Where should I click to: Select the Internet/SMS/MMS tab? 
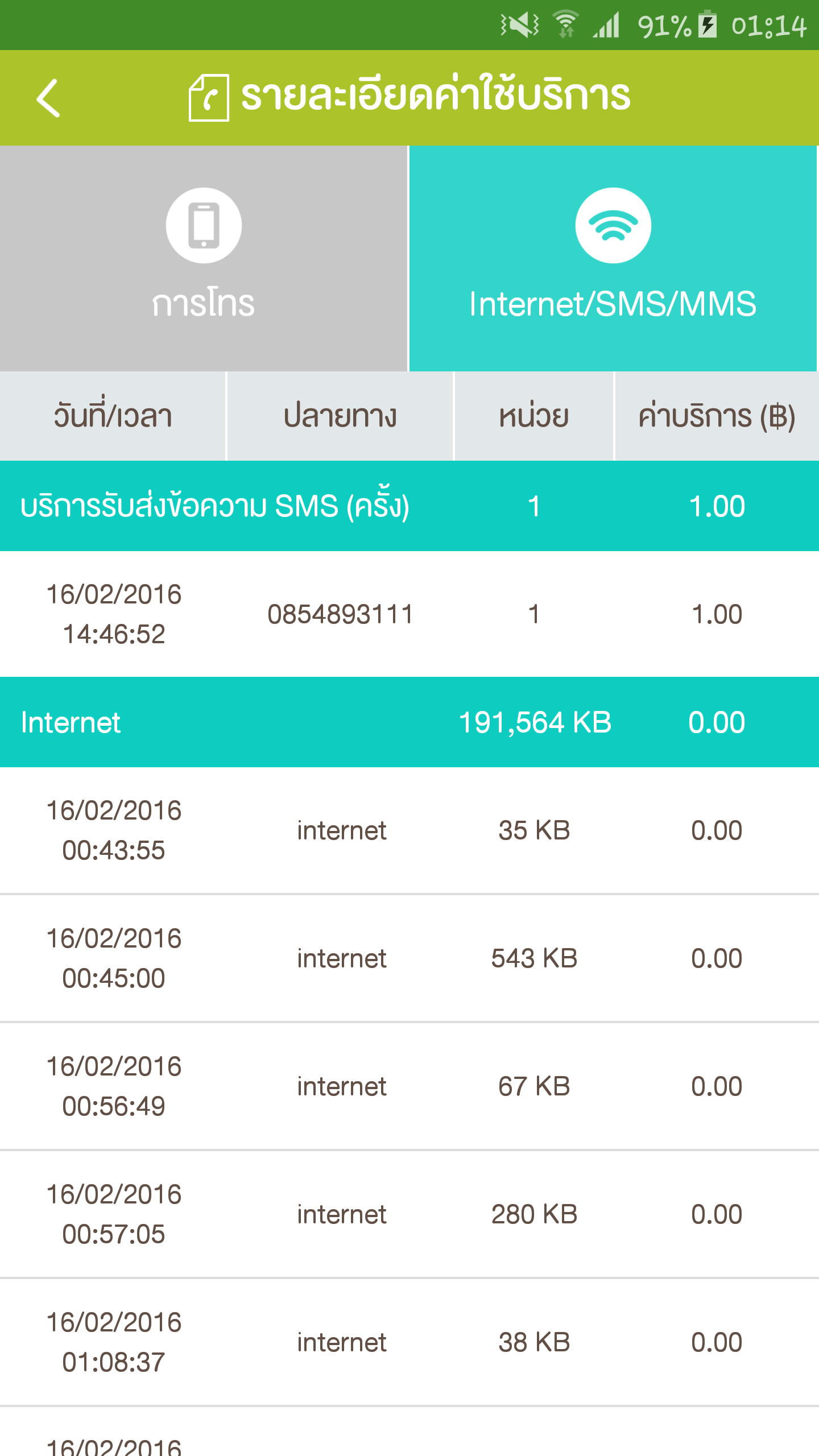pyautogui.click(x=613, y=258)
